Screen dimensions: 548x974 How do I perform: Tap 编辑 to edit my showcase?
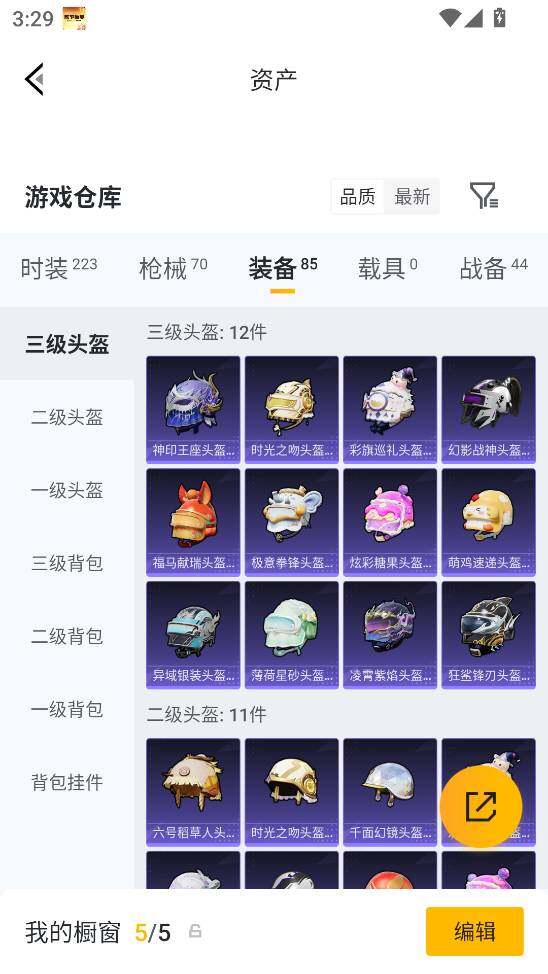475,931
